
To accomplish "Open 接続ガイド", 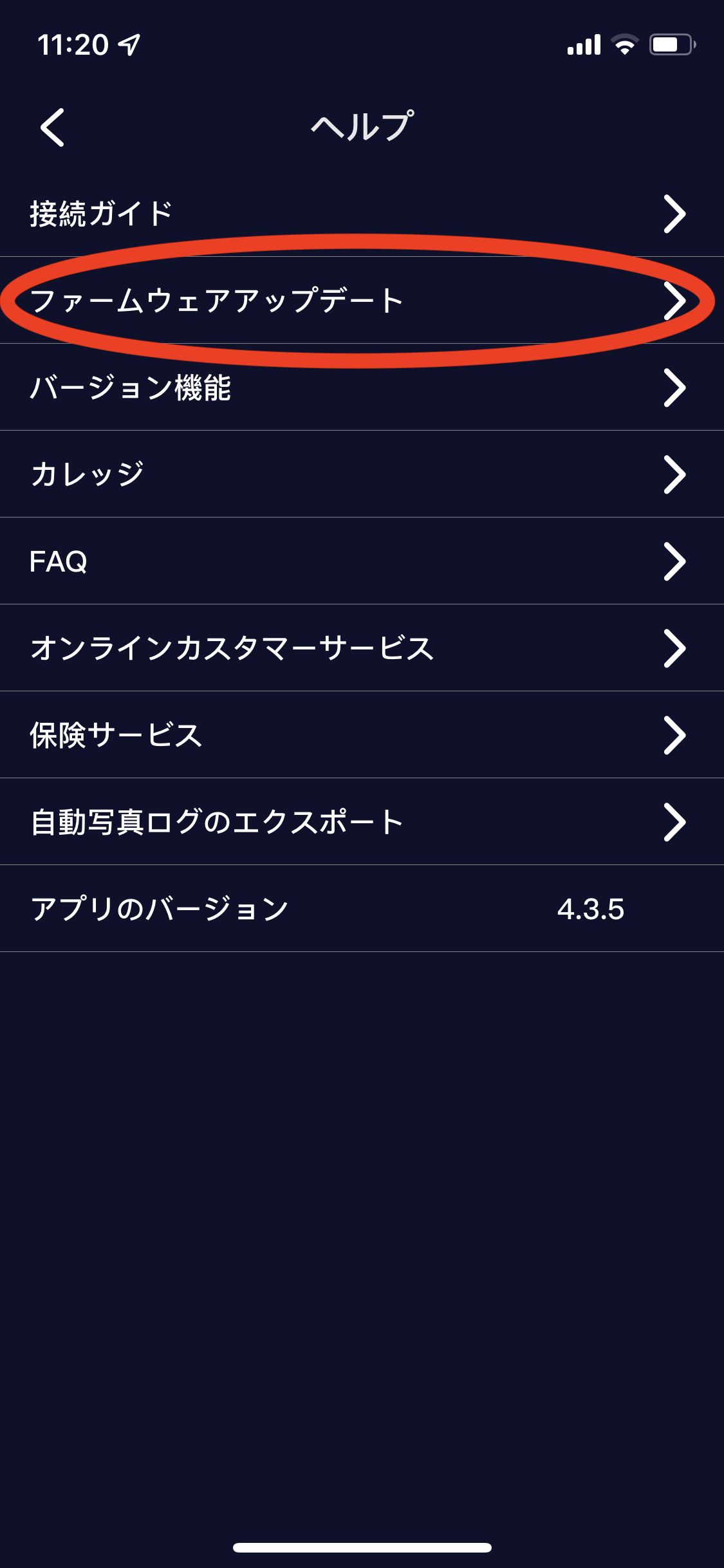I will click(x=362, y=214).
